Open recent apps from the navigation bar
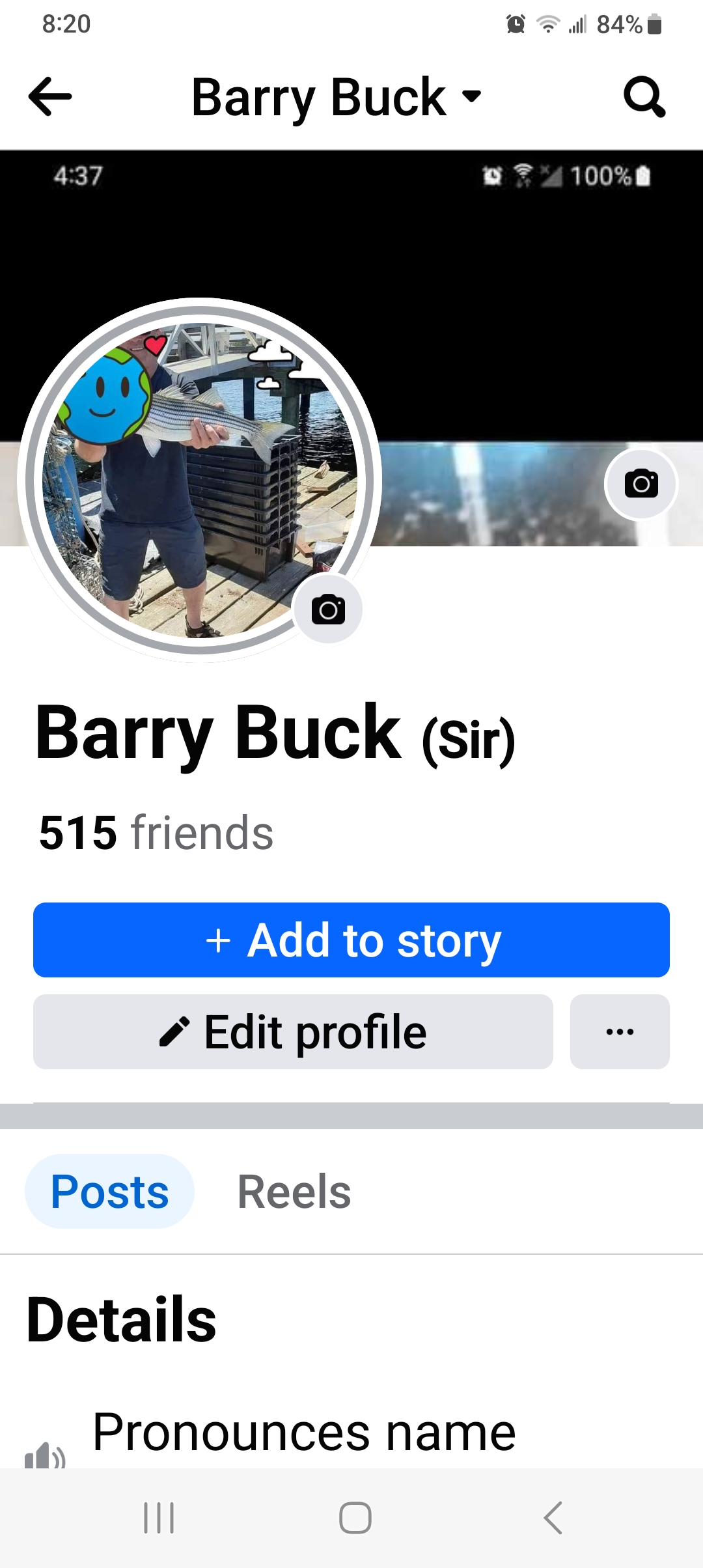The width and height of the screenshot is (703, 1568). tap(159, 1518)
